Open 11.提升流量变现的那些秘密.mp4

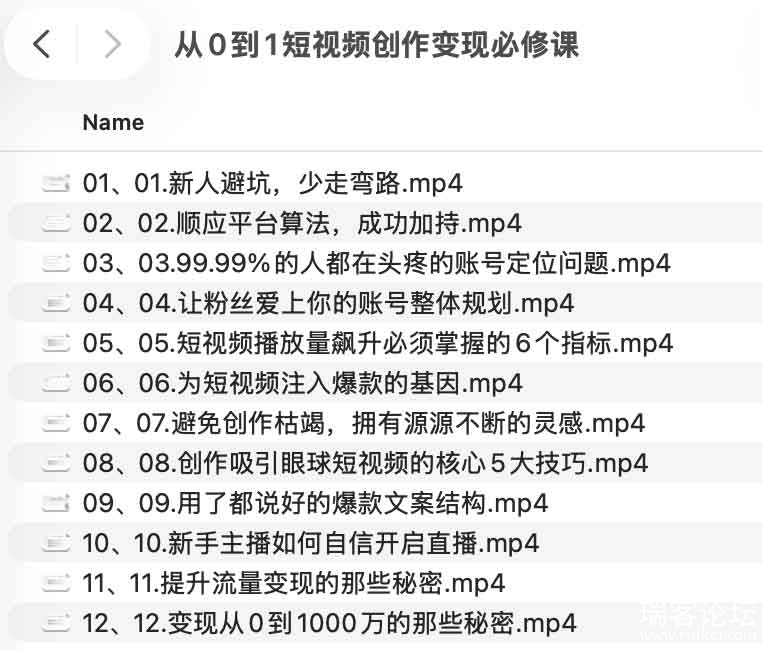pyautogui.click(x=294, y=582)
